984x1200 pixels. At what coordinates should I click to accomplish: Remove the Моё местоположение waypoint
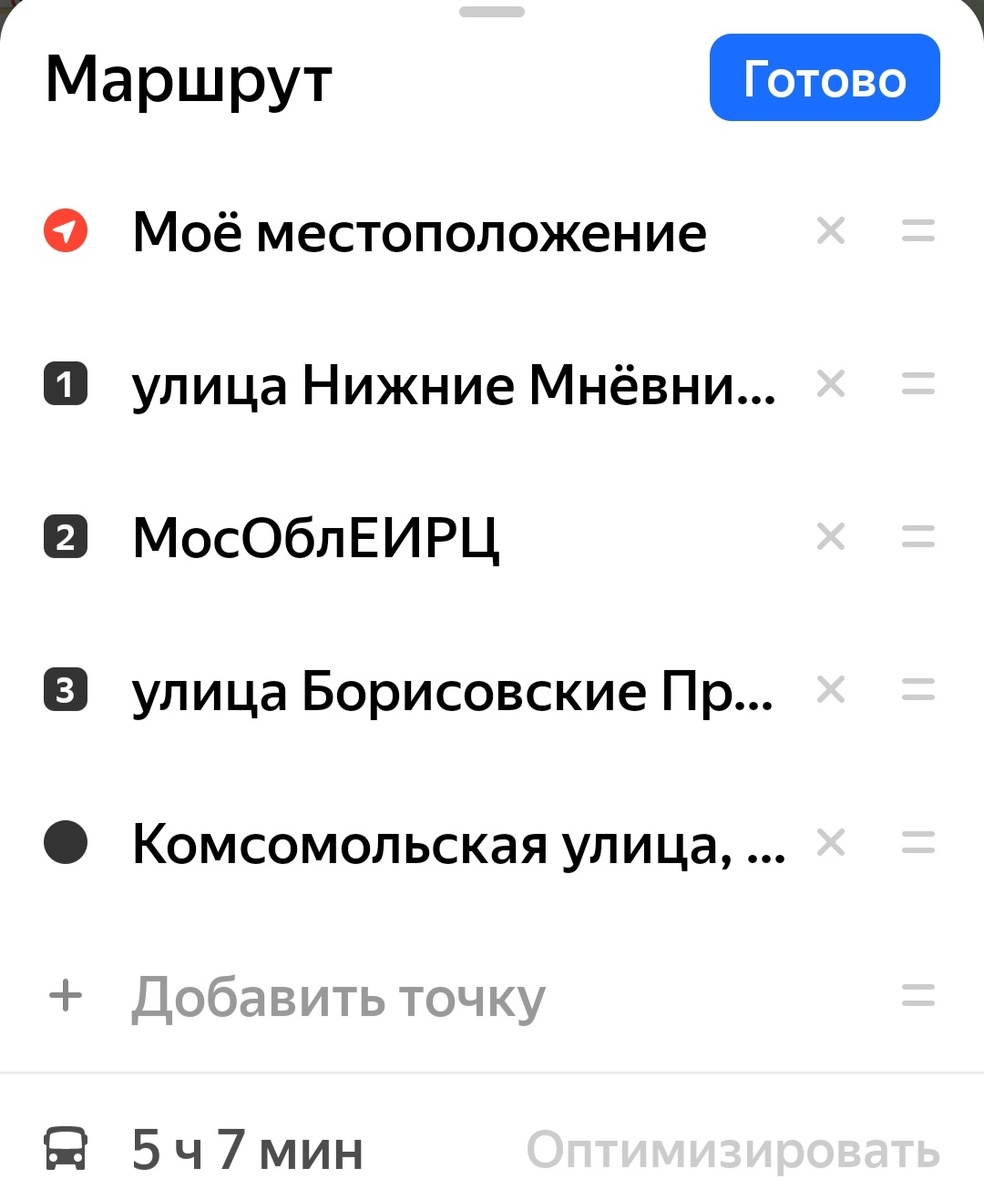click(830, 231)
